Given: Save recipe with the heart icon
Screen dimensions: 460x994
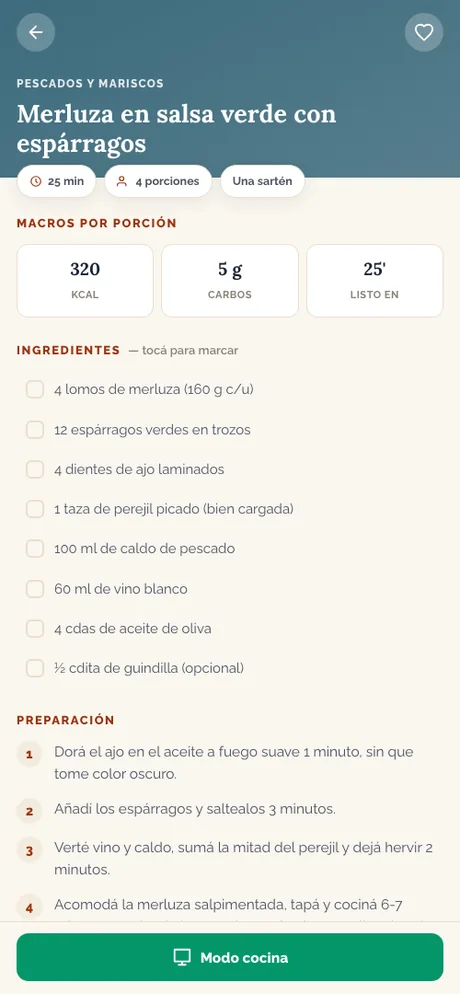Looking at the screenshot, I should tap(423, 32).
